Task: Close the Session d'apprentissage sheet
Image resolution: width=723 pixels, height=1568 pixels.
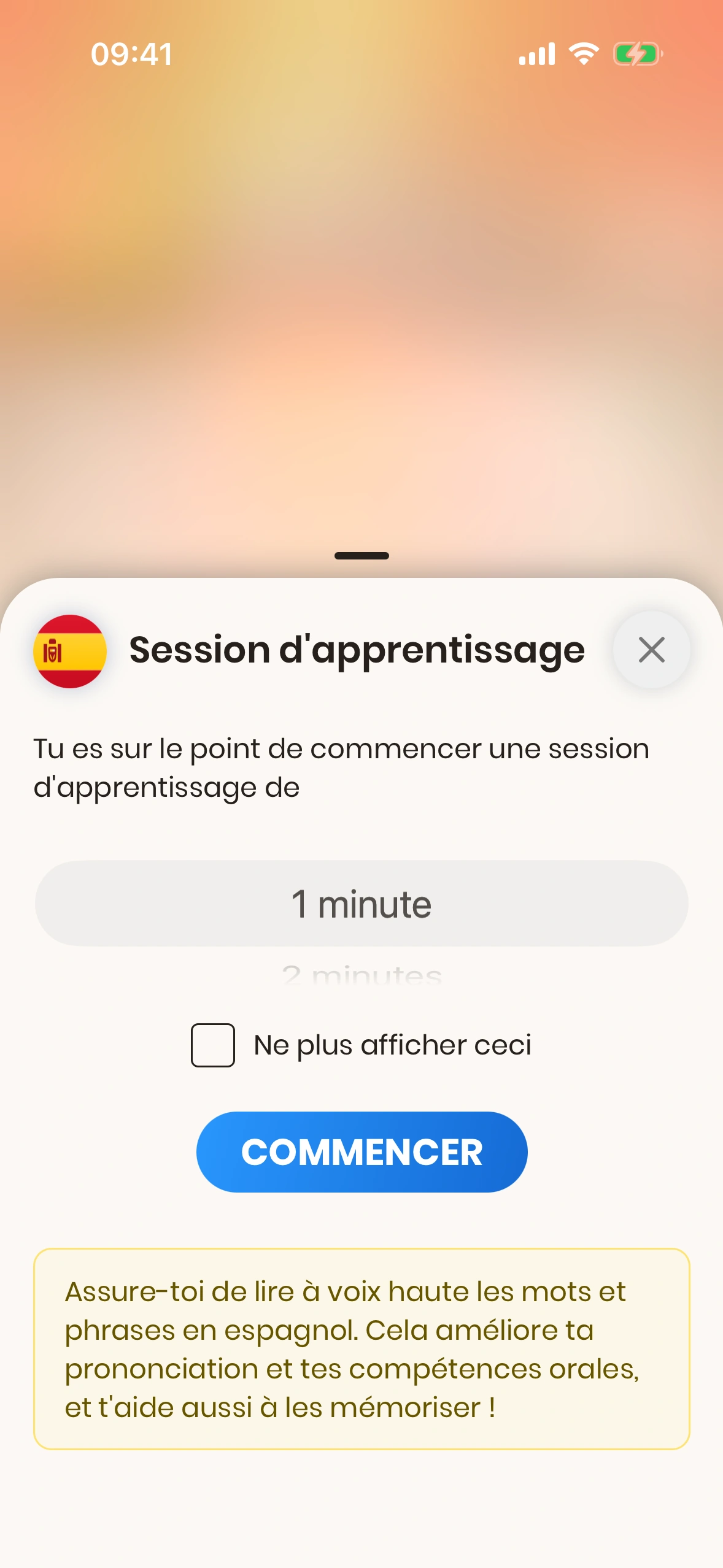Action: (651, 650)
